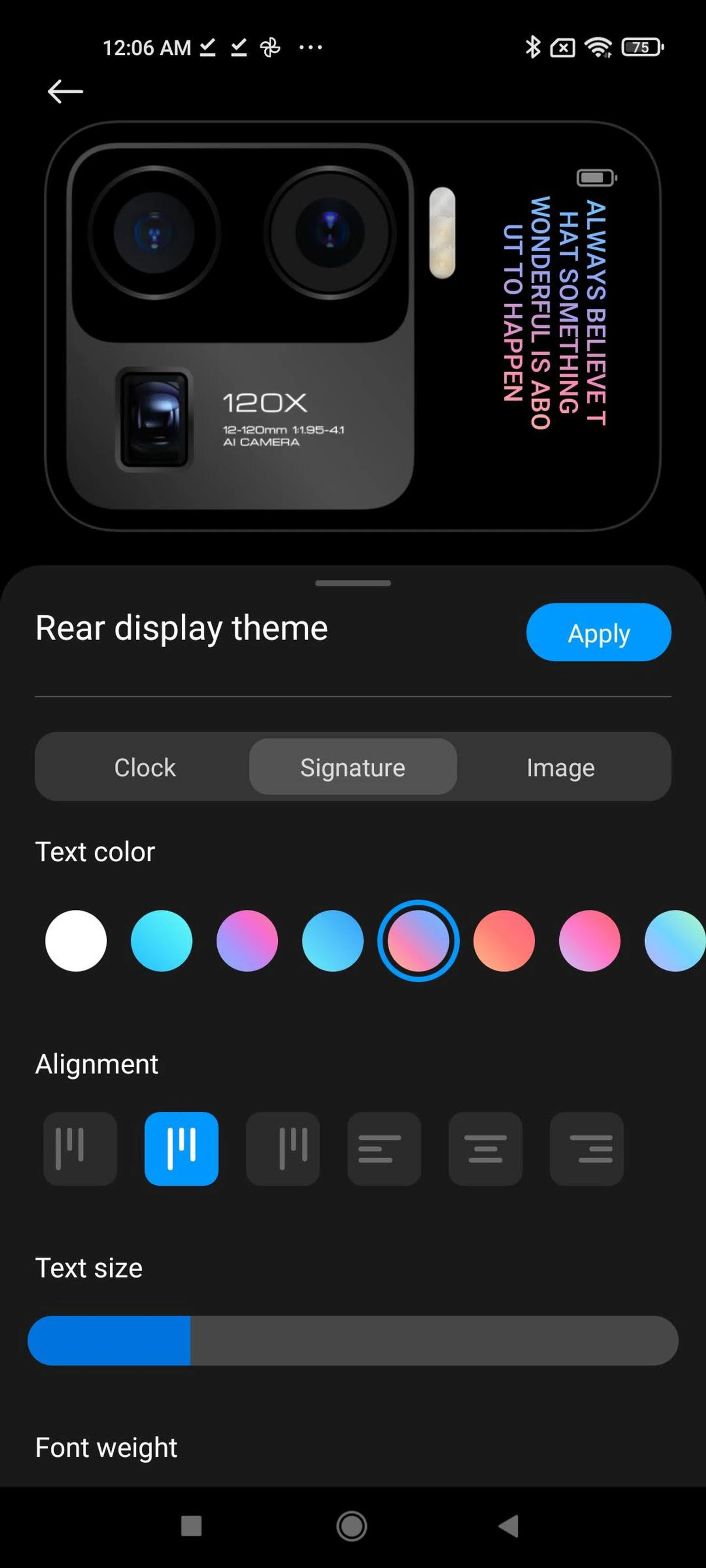This screenshot has width=706, height=1568.
Task: Select the Signature tab
Action: tap(353, 767)
